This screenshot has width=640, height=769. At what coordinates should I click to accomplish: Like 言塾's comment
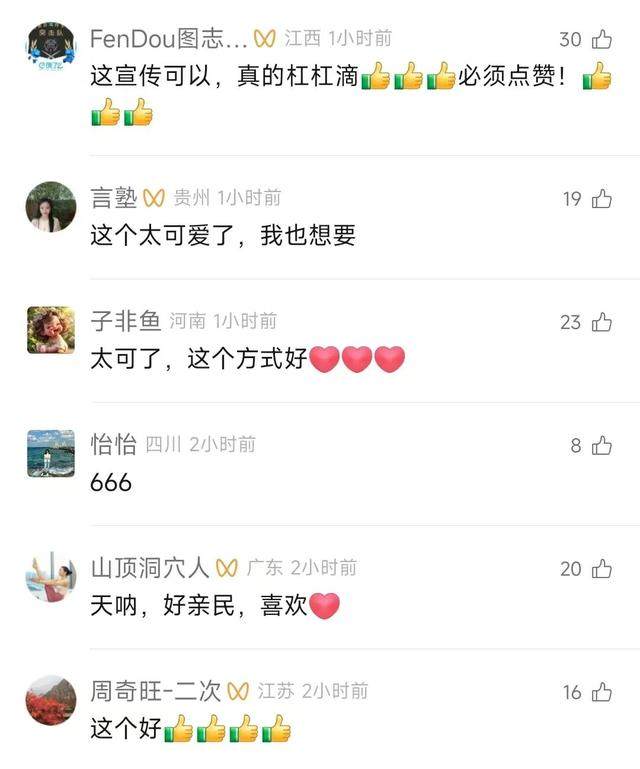(x=601, y=199)
